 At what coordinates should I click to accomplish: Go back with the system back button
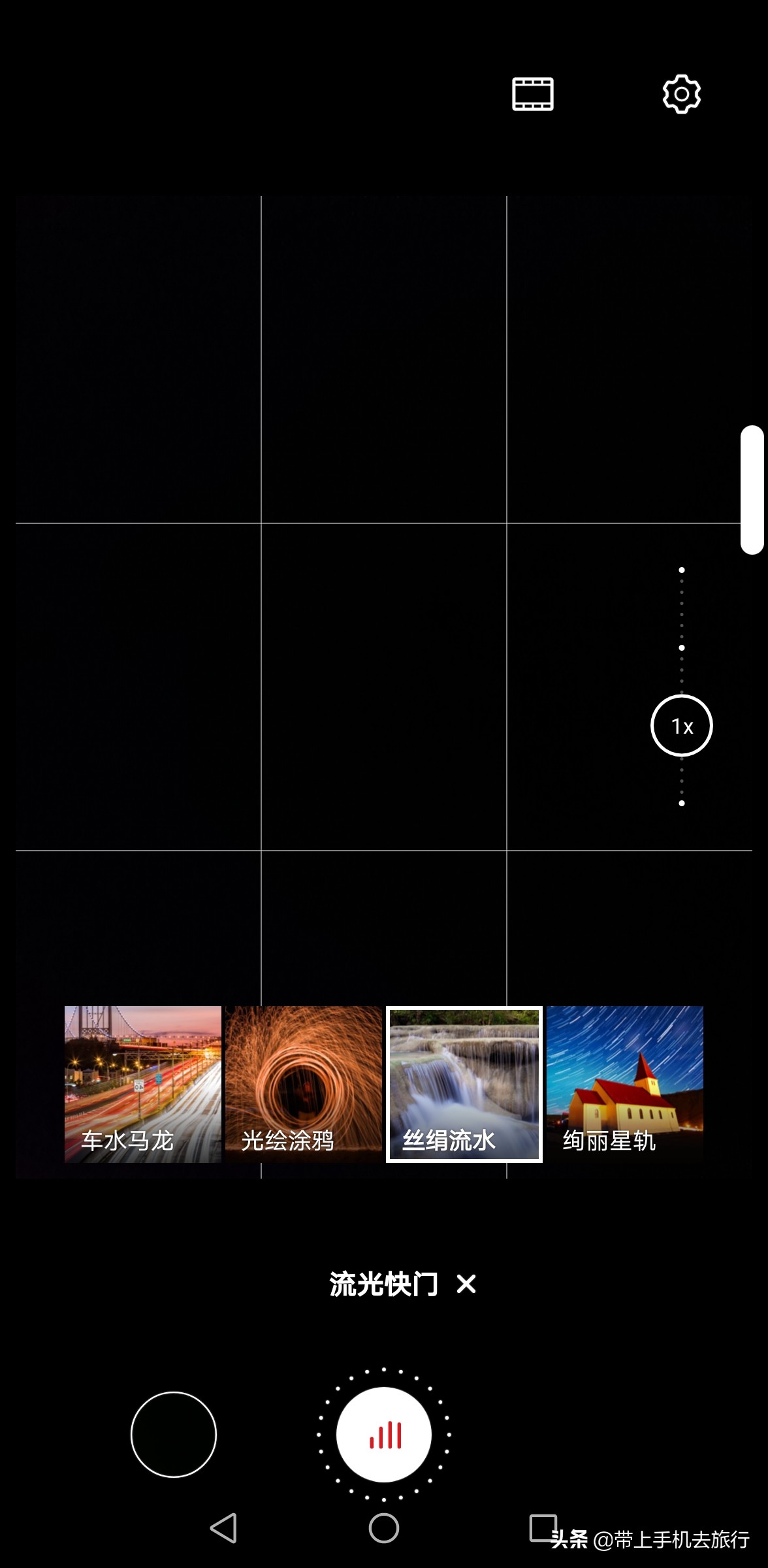click(223, 1528)
